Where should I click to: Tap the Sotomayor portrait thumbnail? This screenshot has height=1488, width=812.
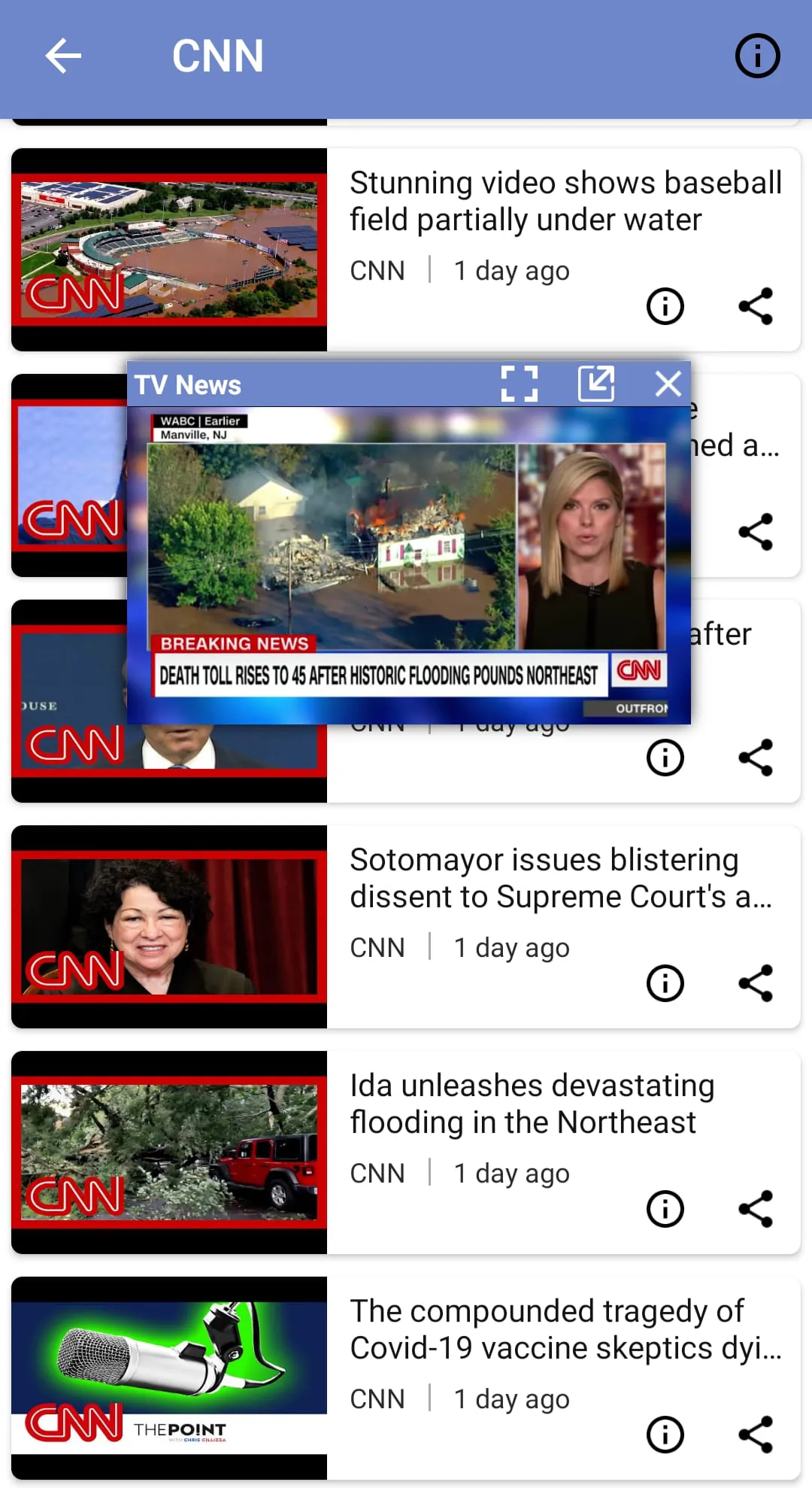tap(169, 925)
